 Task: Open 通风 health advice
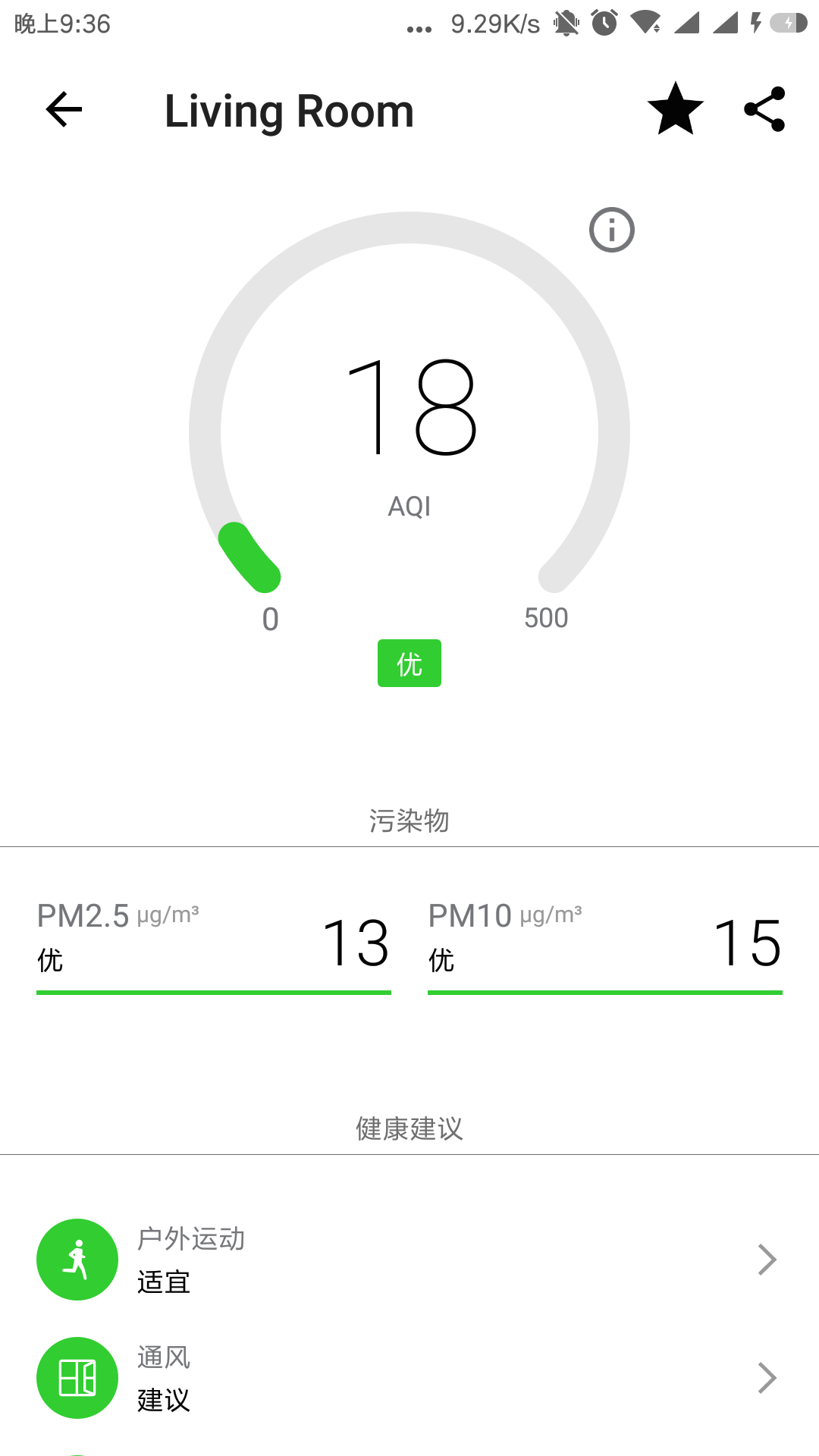coord(409,1378)
